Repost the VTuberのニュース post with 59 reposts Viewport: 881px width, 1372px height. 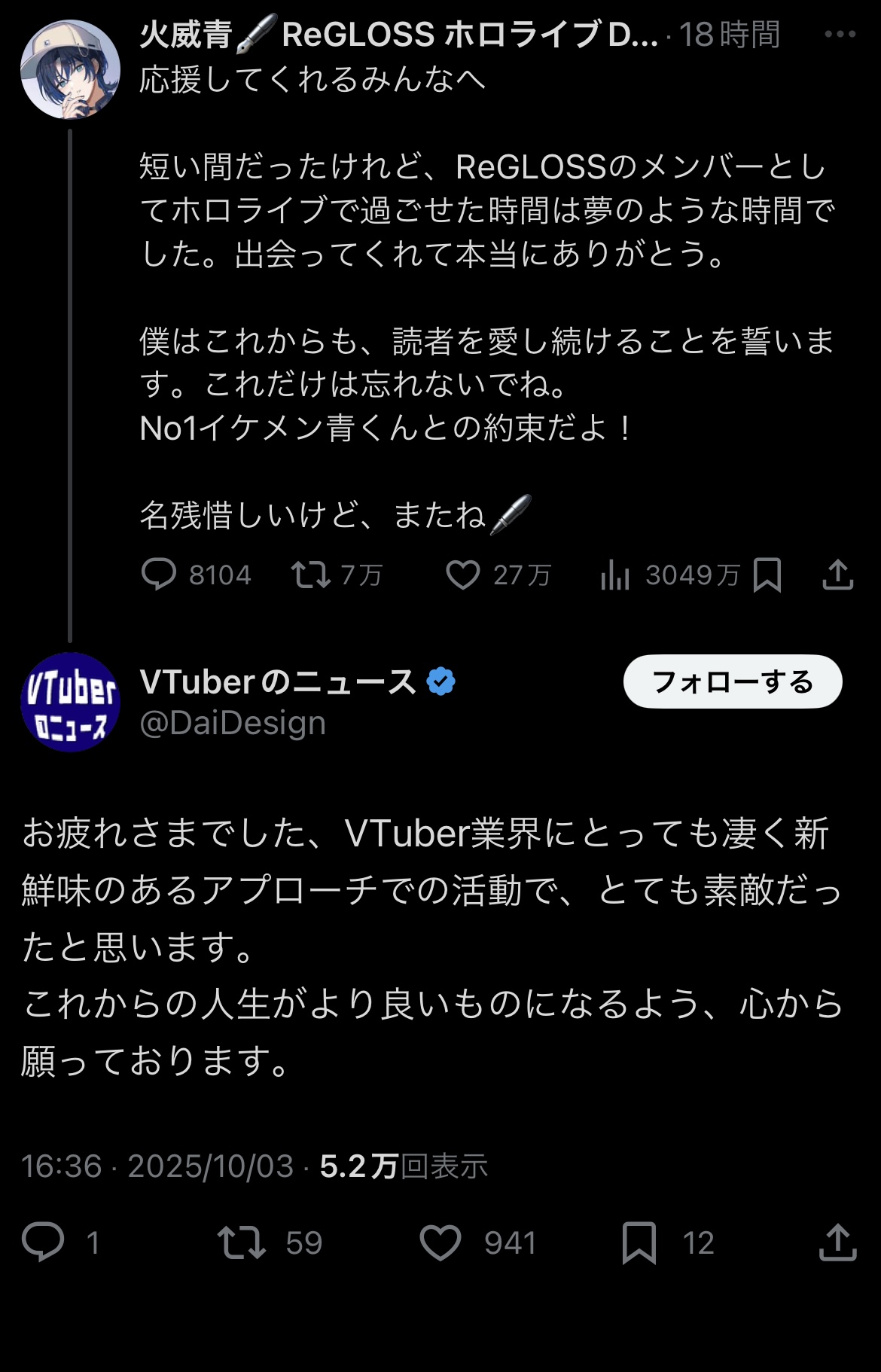241,1242
